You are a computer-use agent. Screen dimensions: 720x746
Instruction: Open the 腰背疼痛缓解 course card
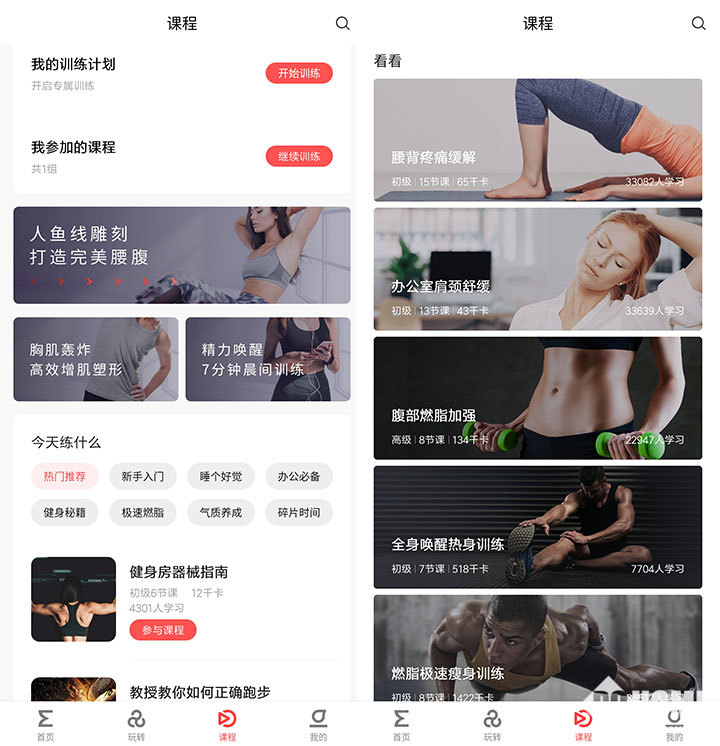point(537,140)
